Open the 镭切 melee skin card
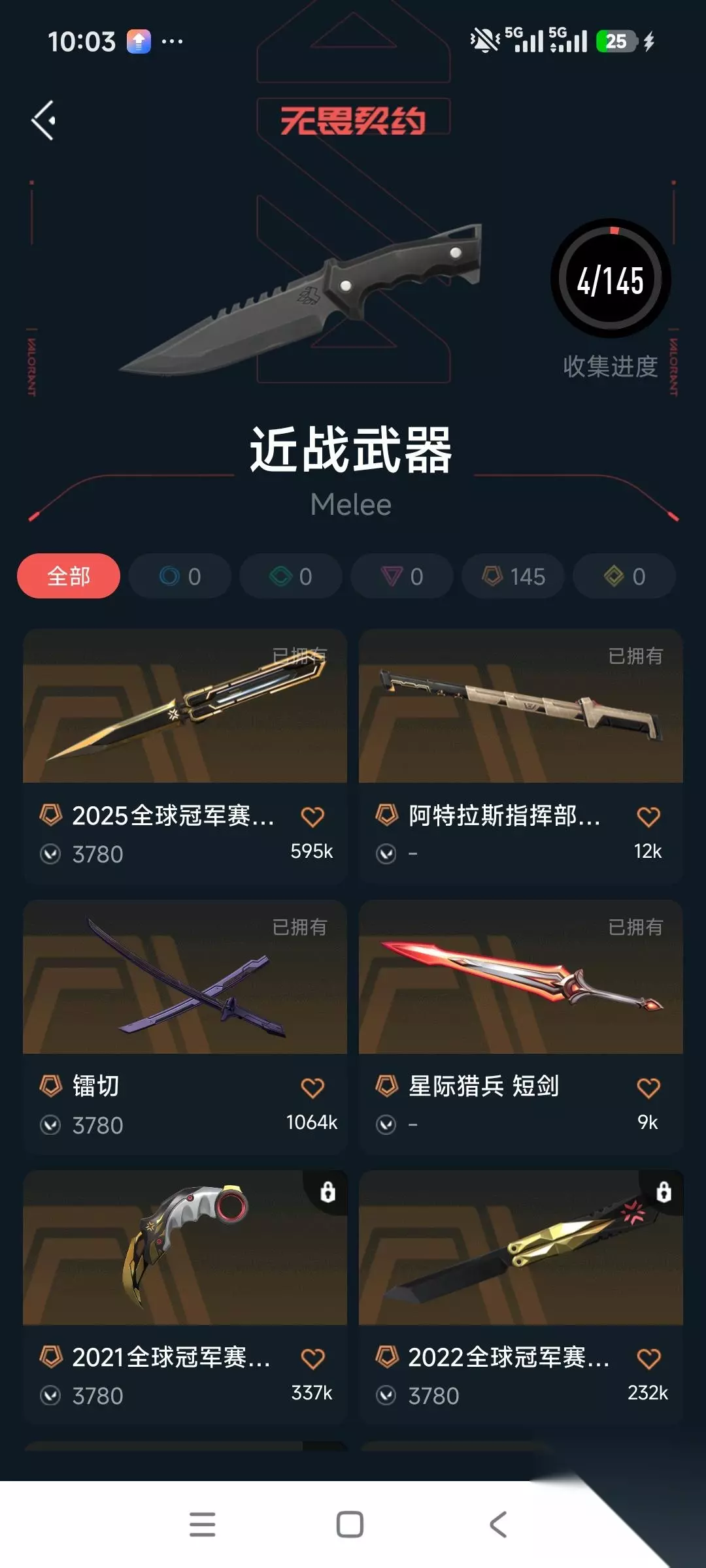The height and width of the screenshot is (1568, 706). click(x=185, y=1027)
